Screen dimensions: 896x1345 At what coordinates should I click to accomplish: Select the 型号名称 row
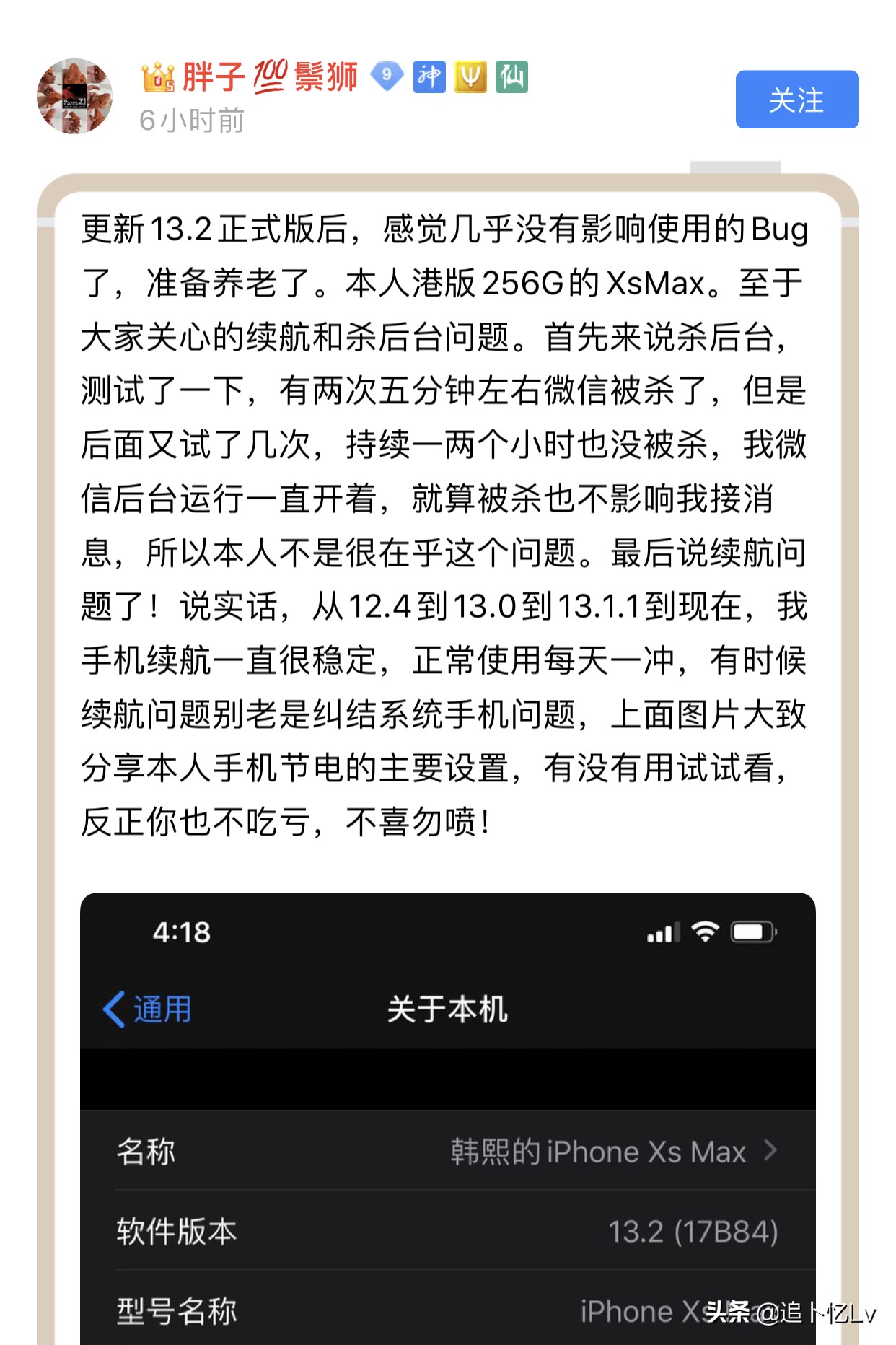[x=447, y=1312]
